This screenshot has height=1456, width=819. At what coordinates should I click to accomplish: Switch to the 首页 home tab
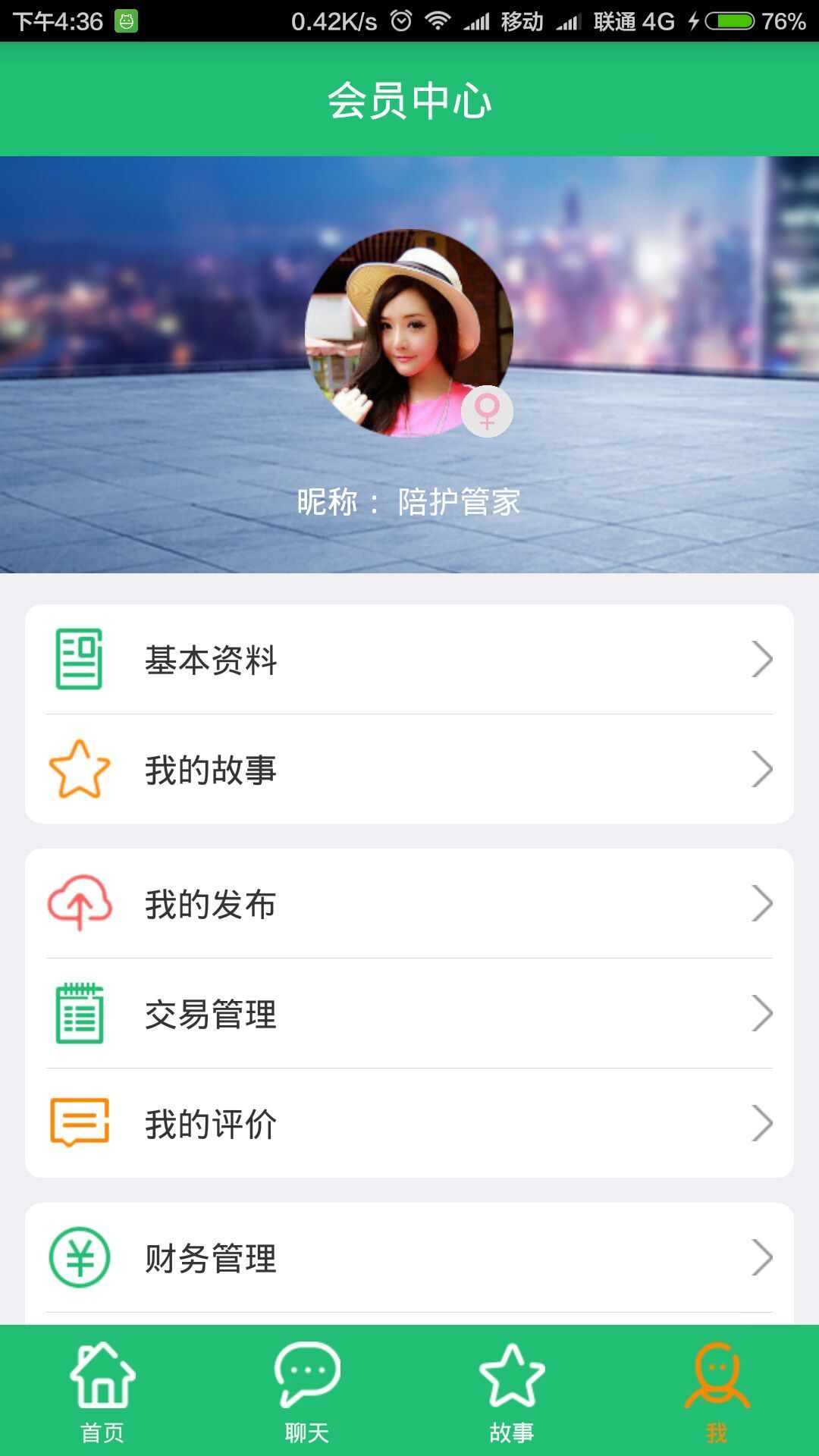[x=102, y=1391]
